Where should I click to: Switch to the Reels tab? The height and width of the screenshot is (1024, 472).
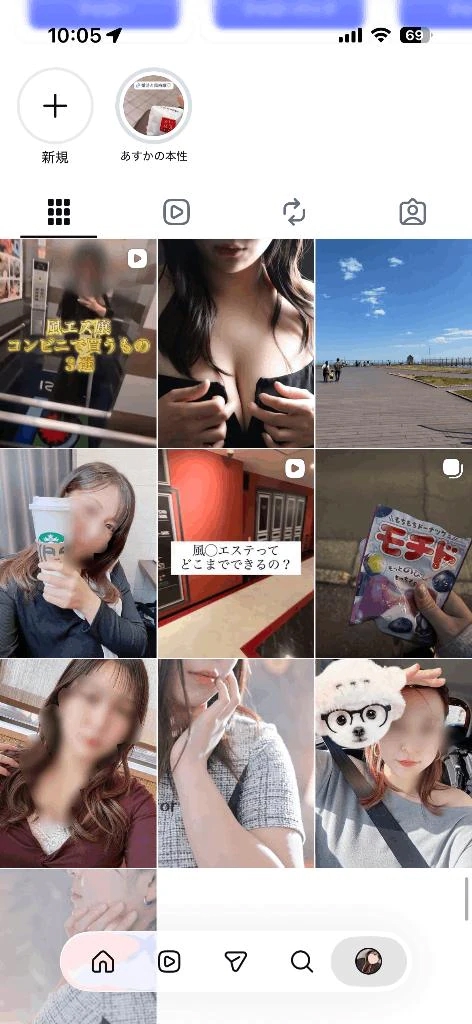click(176, 212)
